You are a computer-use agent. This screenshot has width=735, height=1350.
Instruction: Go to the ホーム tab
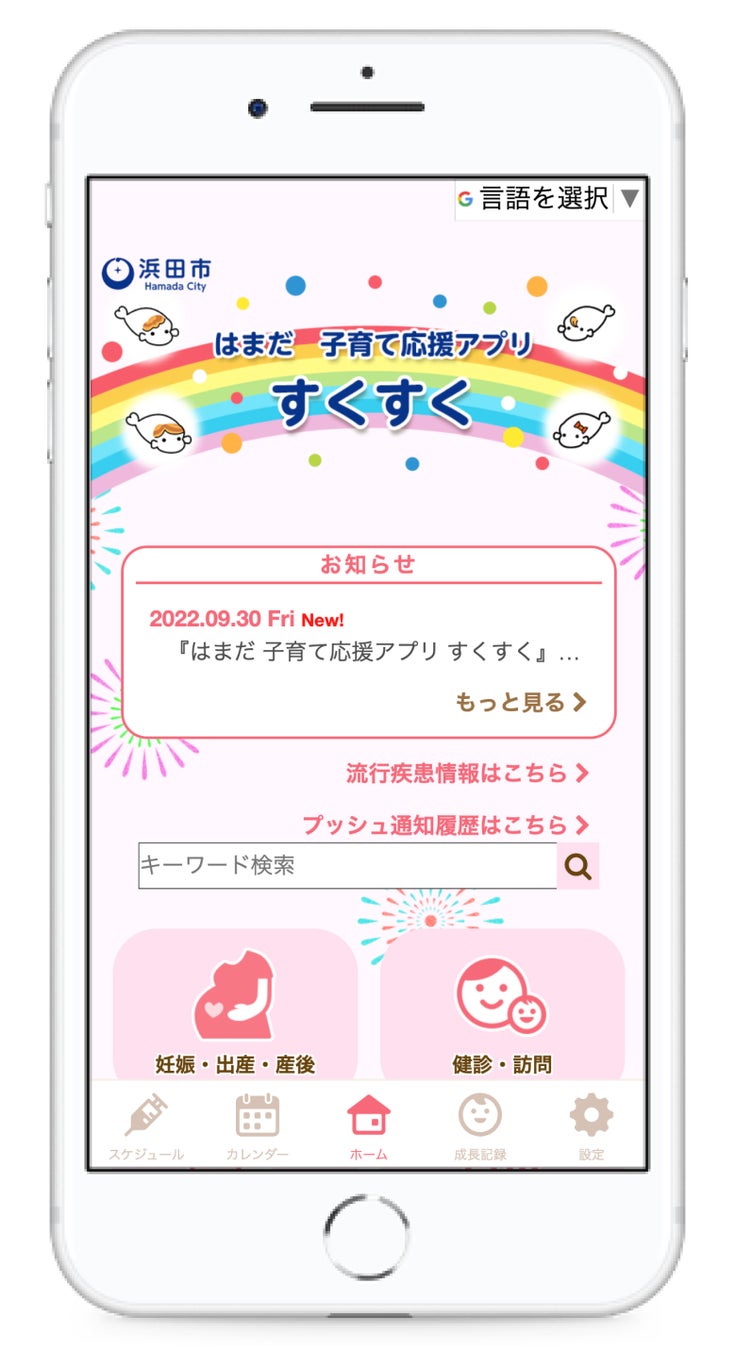[368, 1127]
